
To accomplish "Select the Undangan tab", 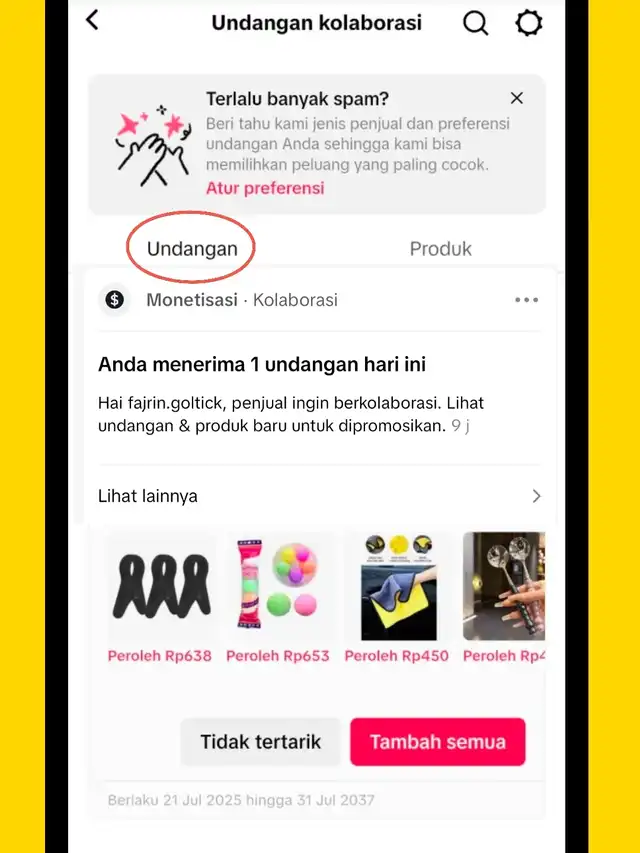I will point(192,249).
